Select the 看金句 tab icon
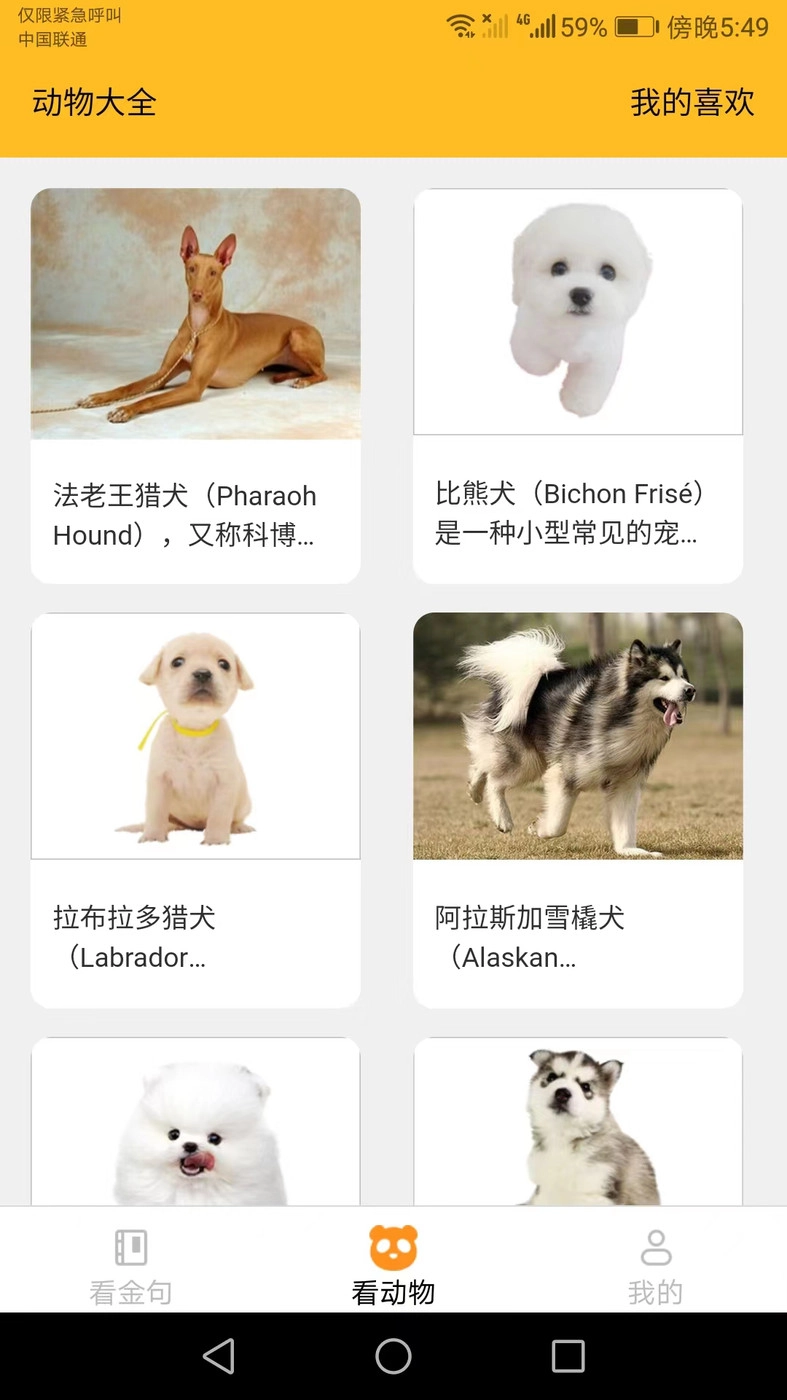Viewport: 787px width, 1400px height. coord(130,1247)
